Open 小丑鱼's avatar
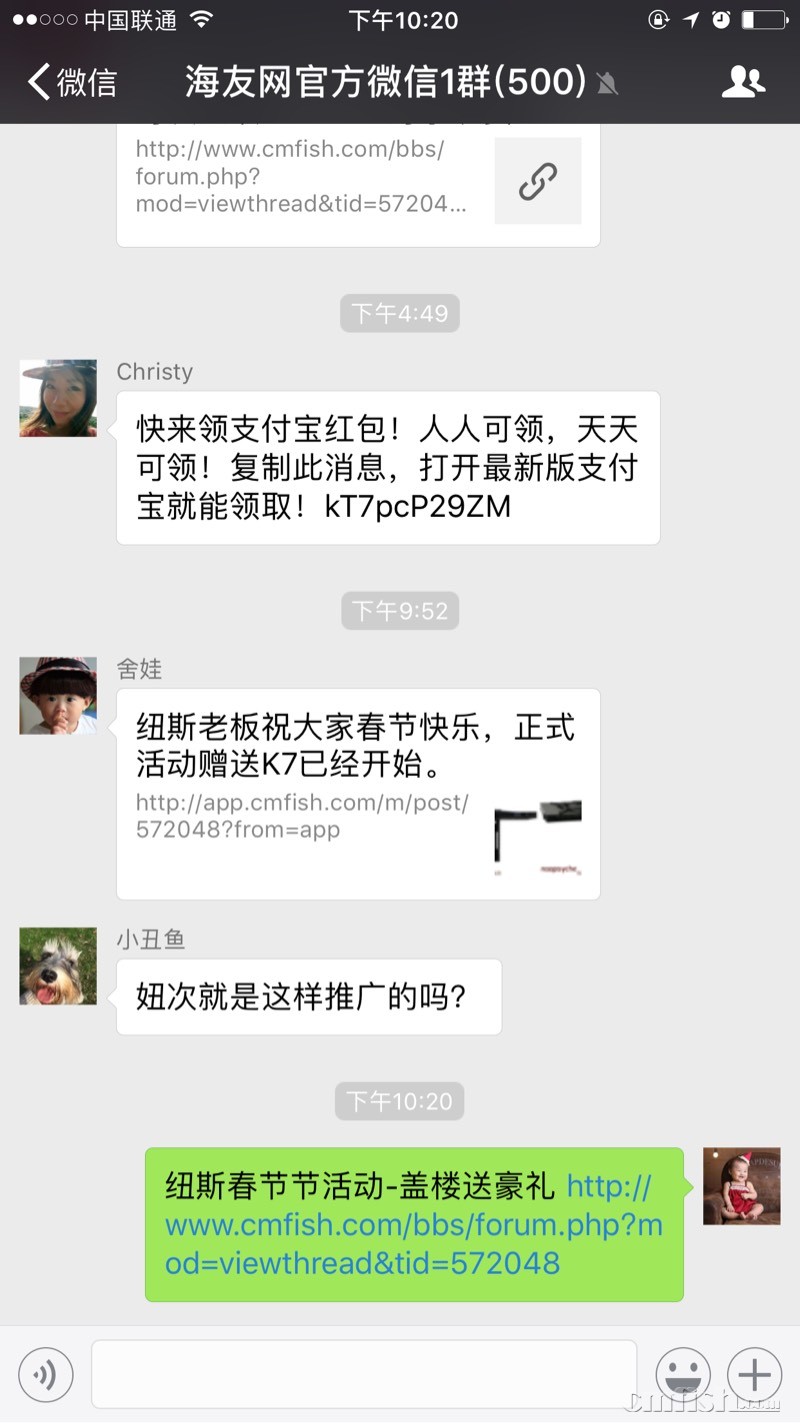800x1423 pixels. [x=58, y=966]
